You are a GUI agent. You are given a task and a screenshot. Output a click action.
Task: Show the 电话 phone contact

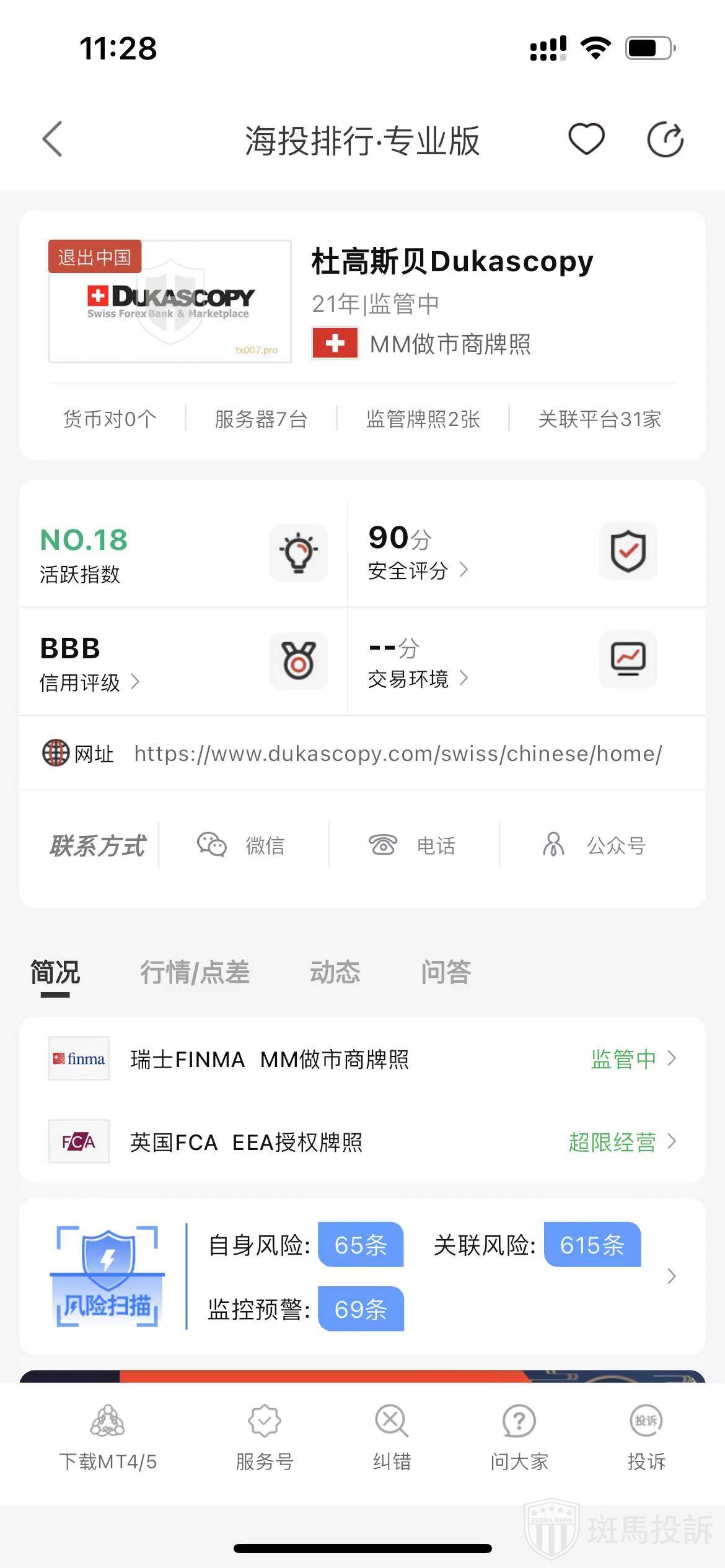click(412, 845)
